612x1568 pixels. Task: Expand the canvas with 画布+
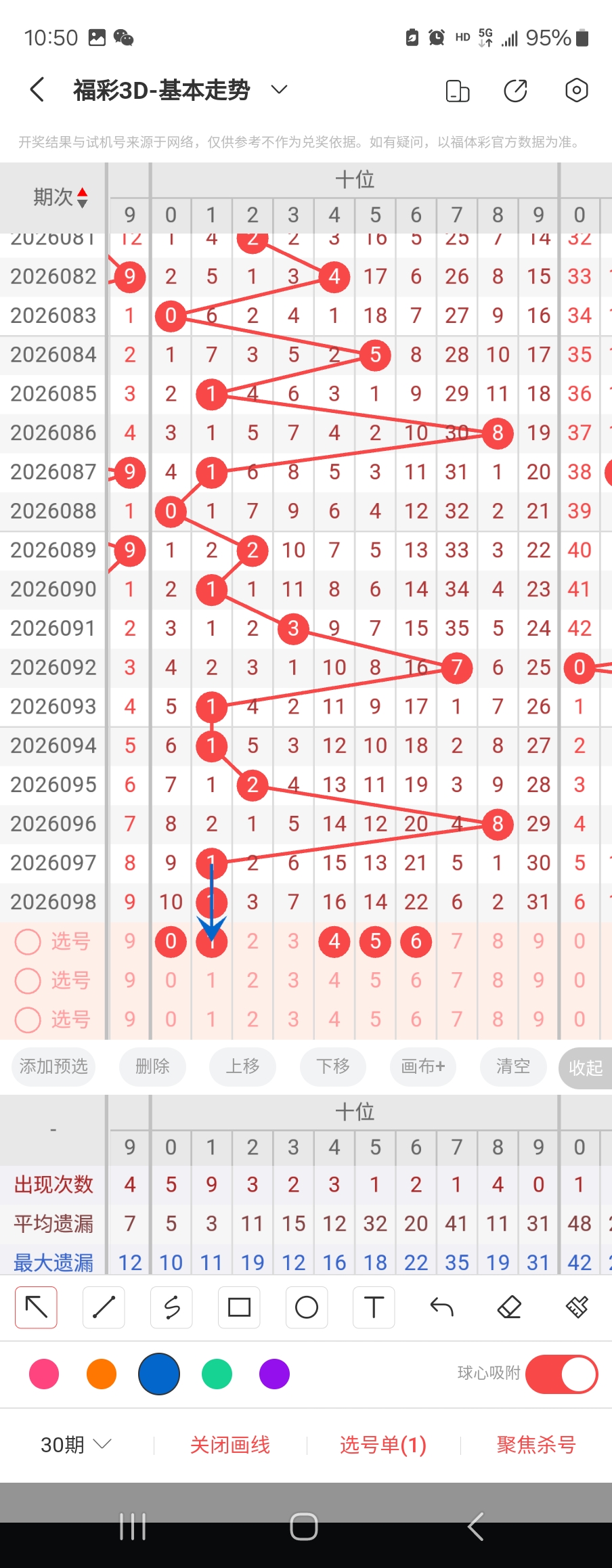[423, 1067]
